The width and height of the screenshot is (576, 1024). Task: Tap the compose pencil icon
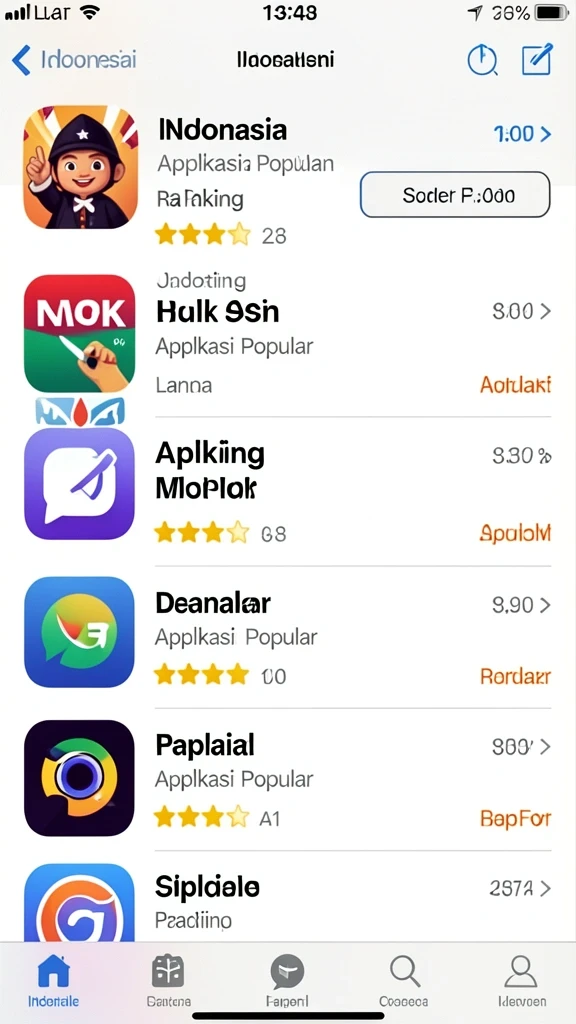[537, 59]
